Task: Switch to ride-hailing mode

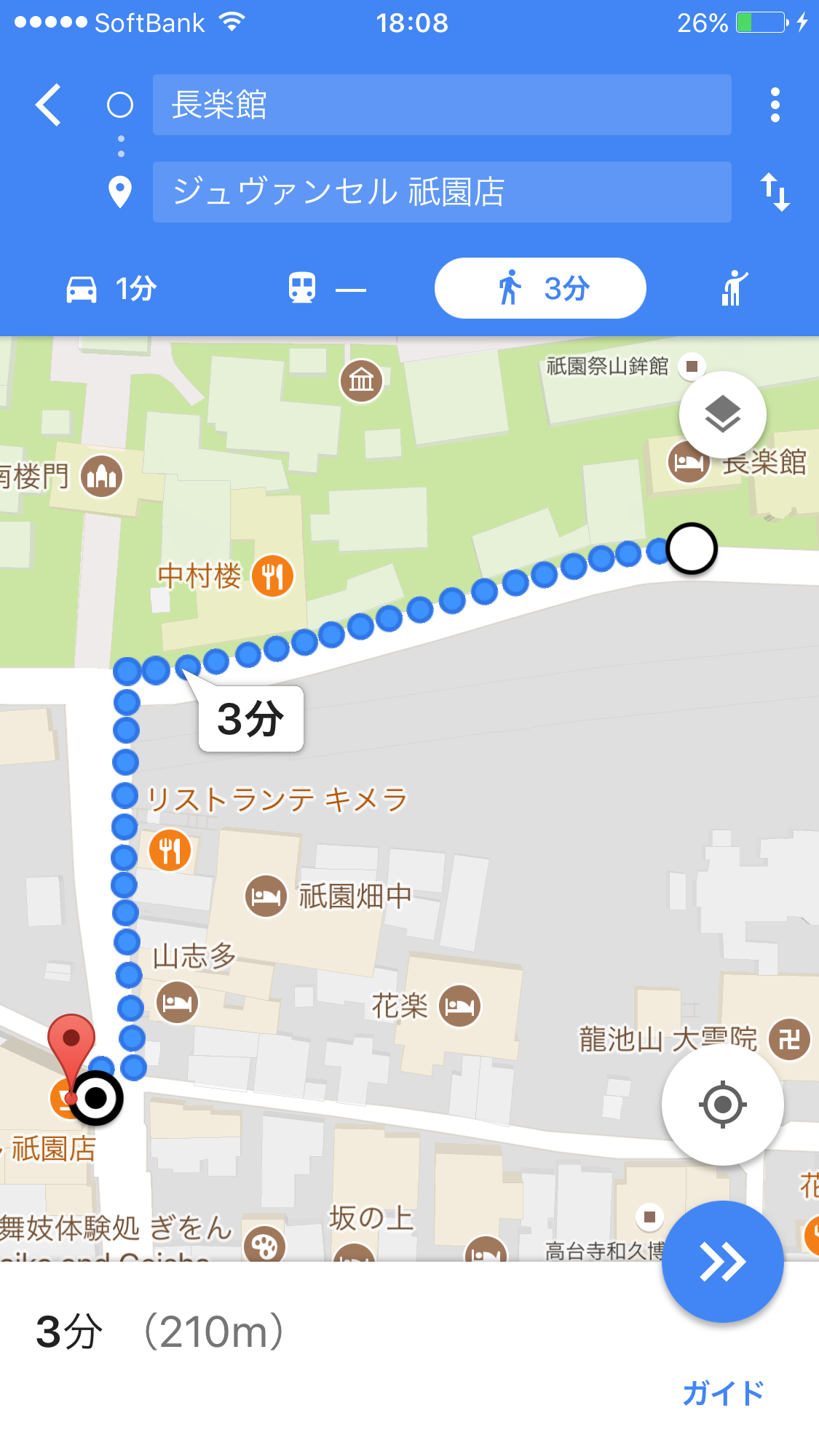Action: click(x=734, y=289)
